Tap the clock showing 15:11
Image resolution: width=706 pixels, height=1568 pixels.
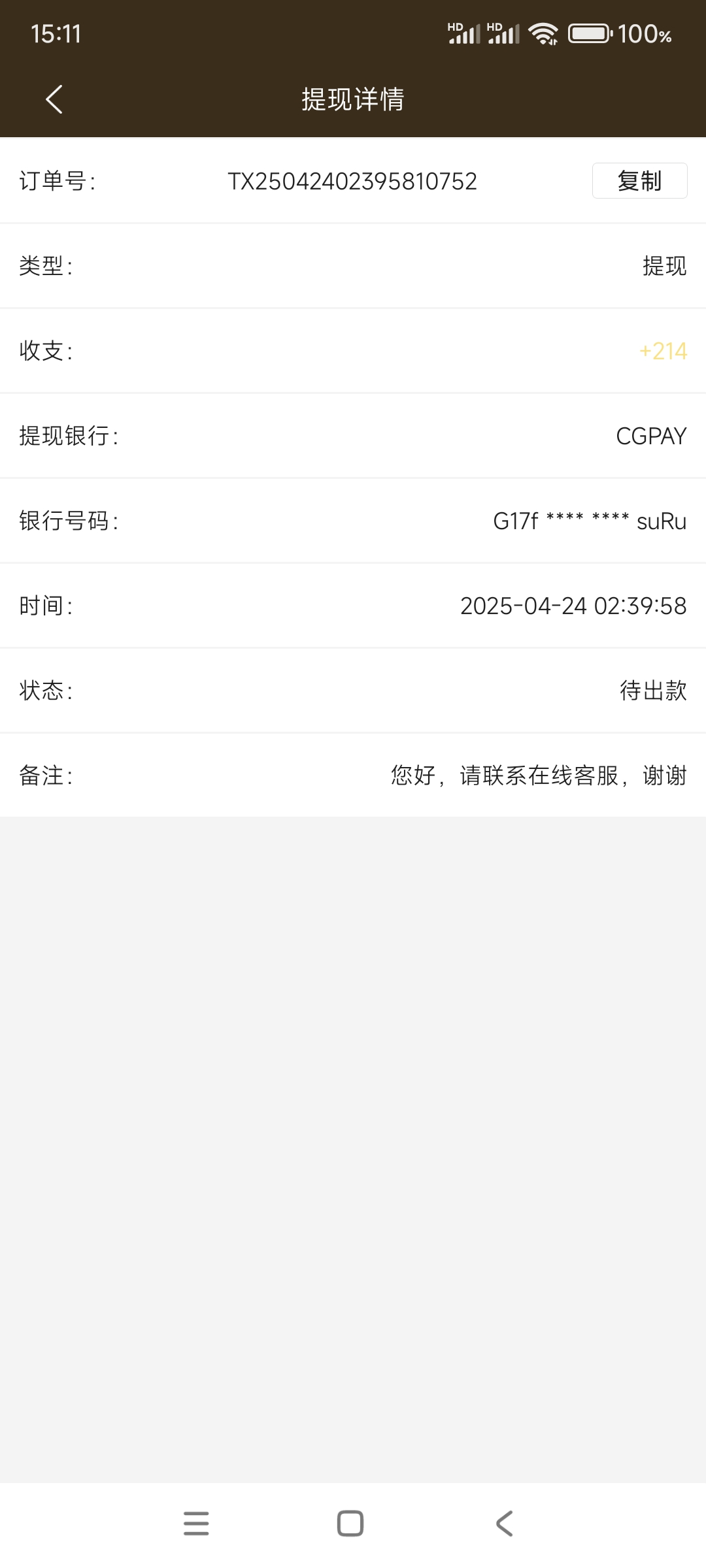tap(56, 33)
